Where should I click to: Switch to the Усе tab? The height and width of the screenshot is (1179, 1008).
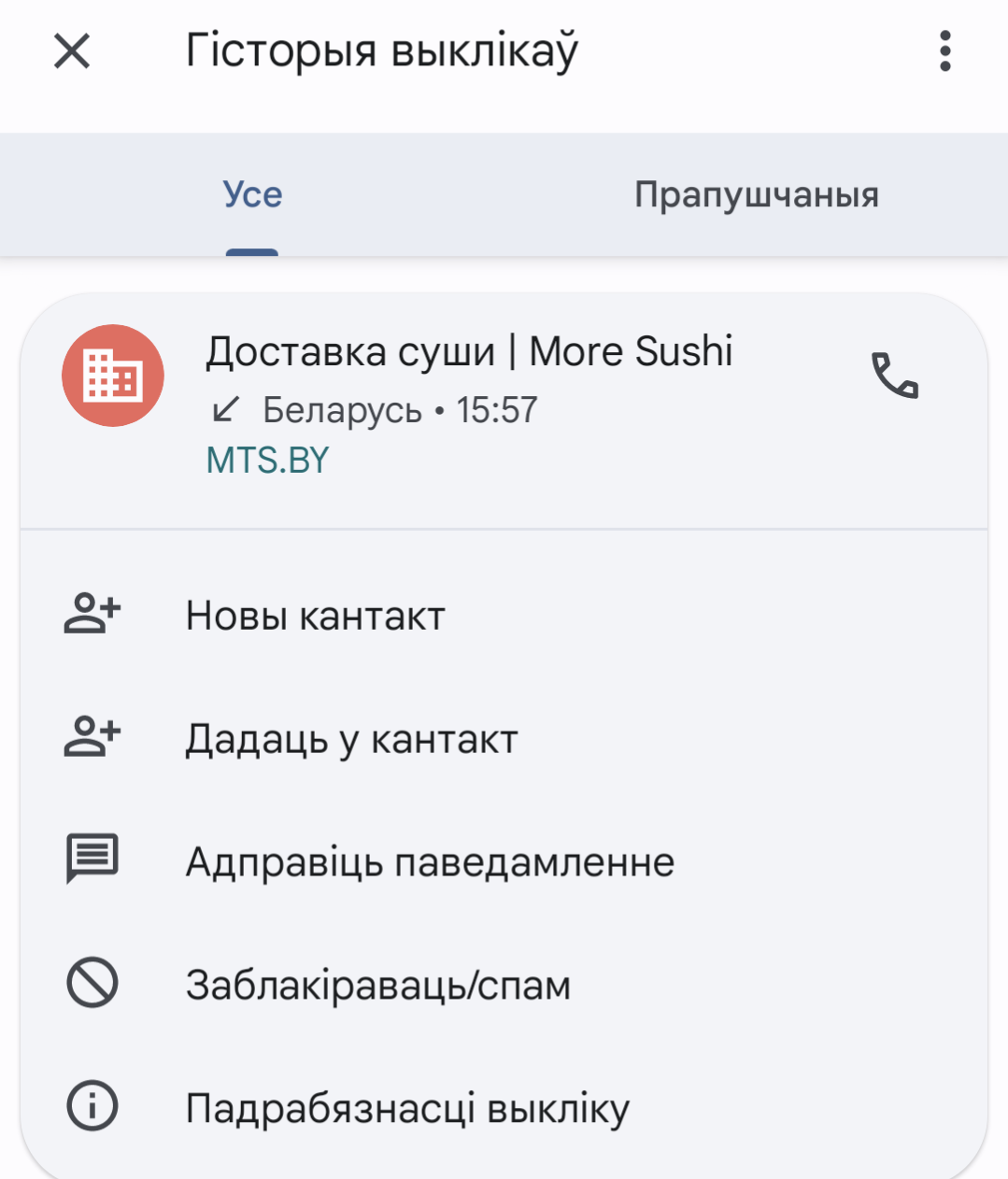[252, 194]
